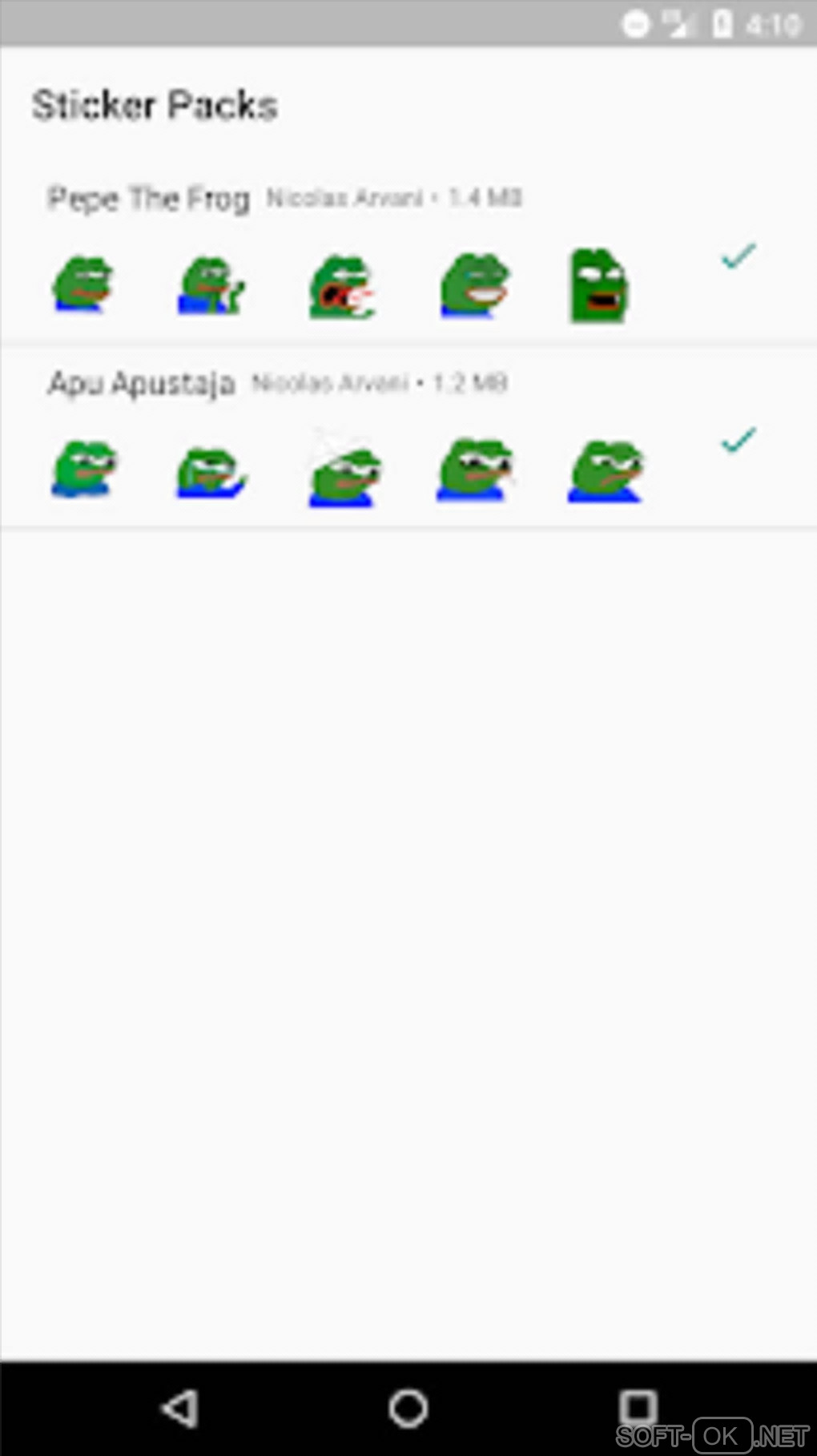The image size is (817, 1456).
Task: Open the Apu Apustaja sticker pack
Action: [x=141, y=383]
